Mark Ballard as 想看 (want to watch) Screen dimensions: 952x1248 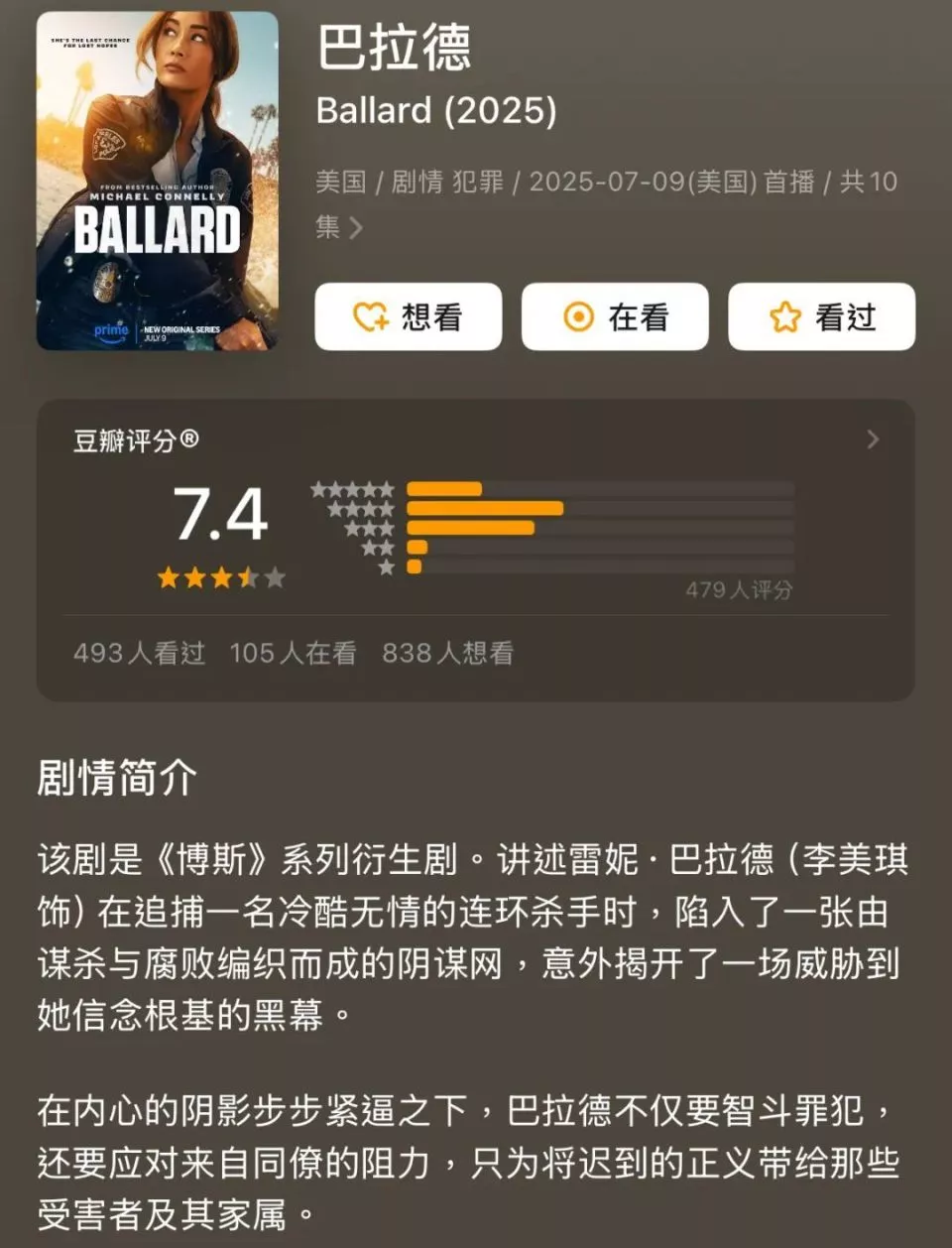[x=408, y=316]
